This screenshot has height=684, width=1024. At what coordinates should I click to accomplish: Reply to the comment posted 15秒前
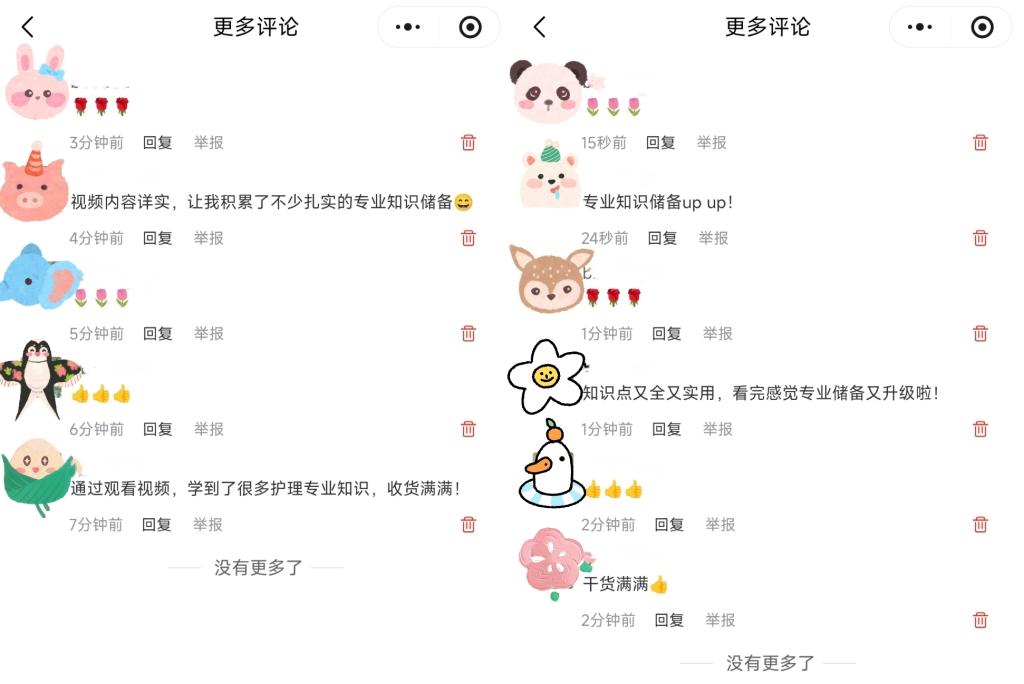tap(661, 143)
